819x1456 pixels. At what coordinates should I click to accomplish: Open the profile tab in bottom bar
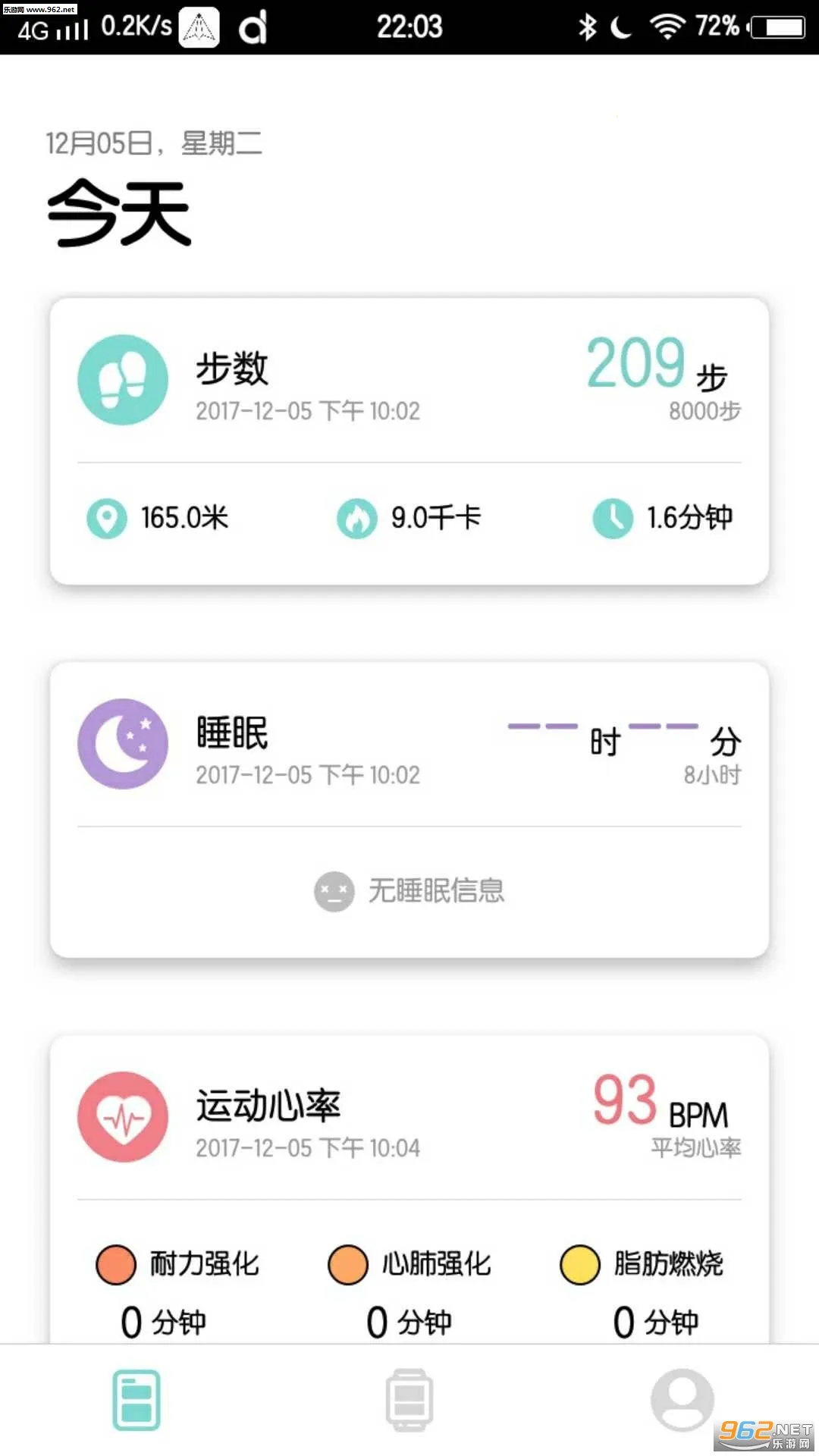pos(682,1399)
